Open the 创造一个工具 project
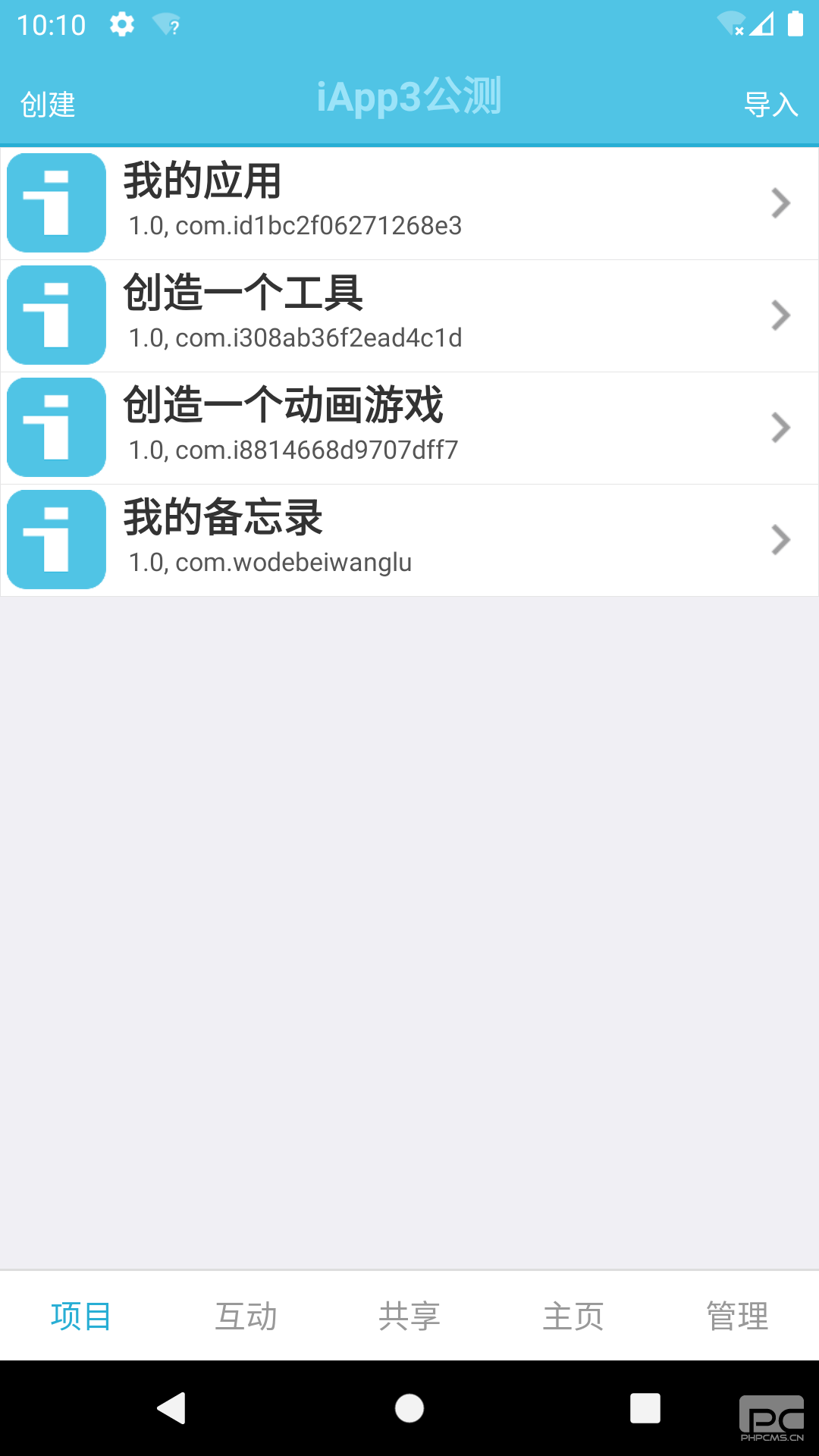Screen dimensions: 819x1456 tap(409, 315)
